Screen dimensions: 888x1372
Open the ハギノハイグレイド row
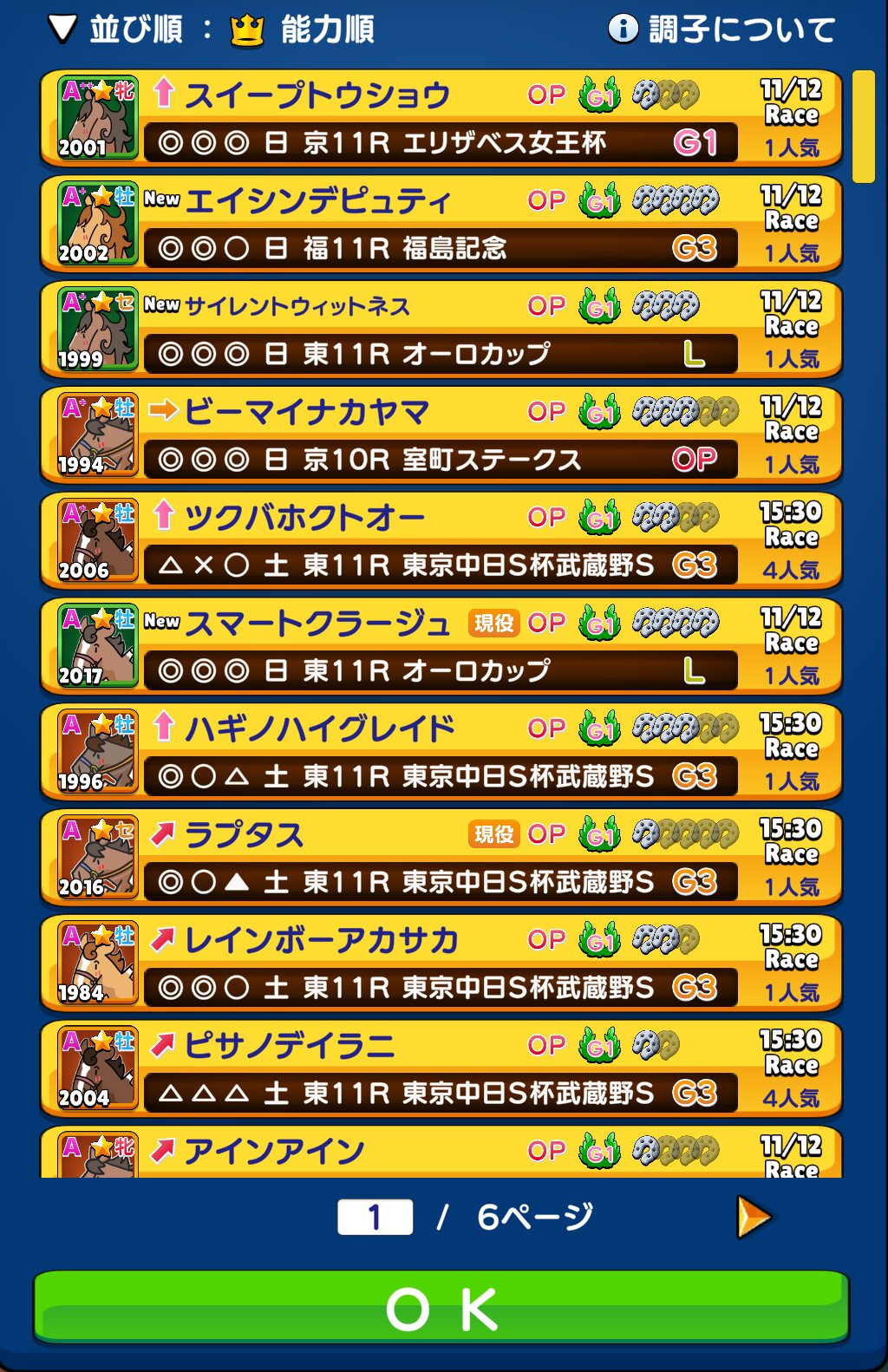(441, 752)
